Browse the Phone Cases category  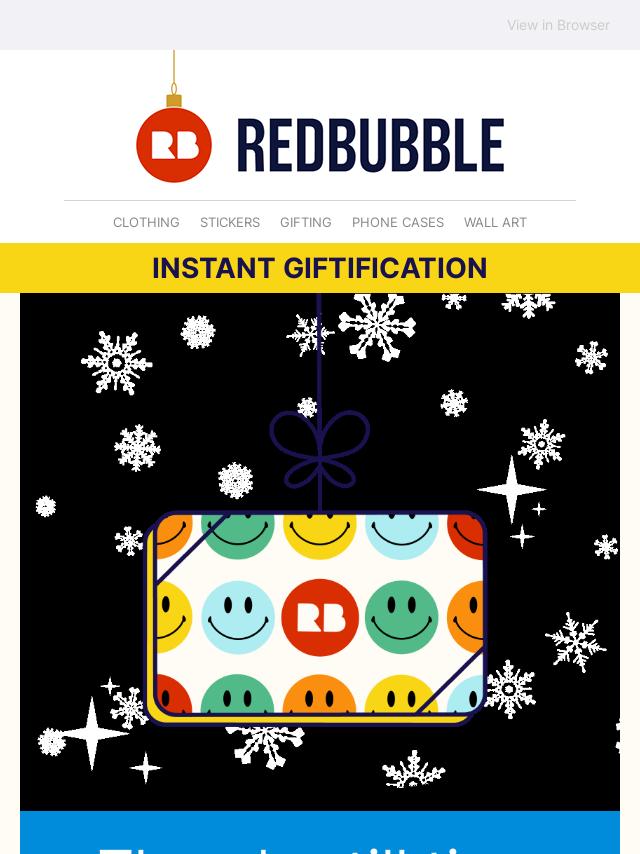click(x=398, y=222)
